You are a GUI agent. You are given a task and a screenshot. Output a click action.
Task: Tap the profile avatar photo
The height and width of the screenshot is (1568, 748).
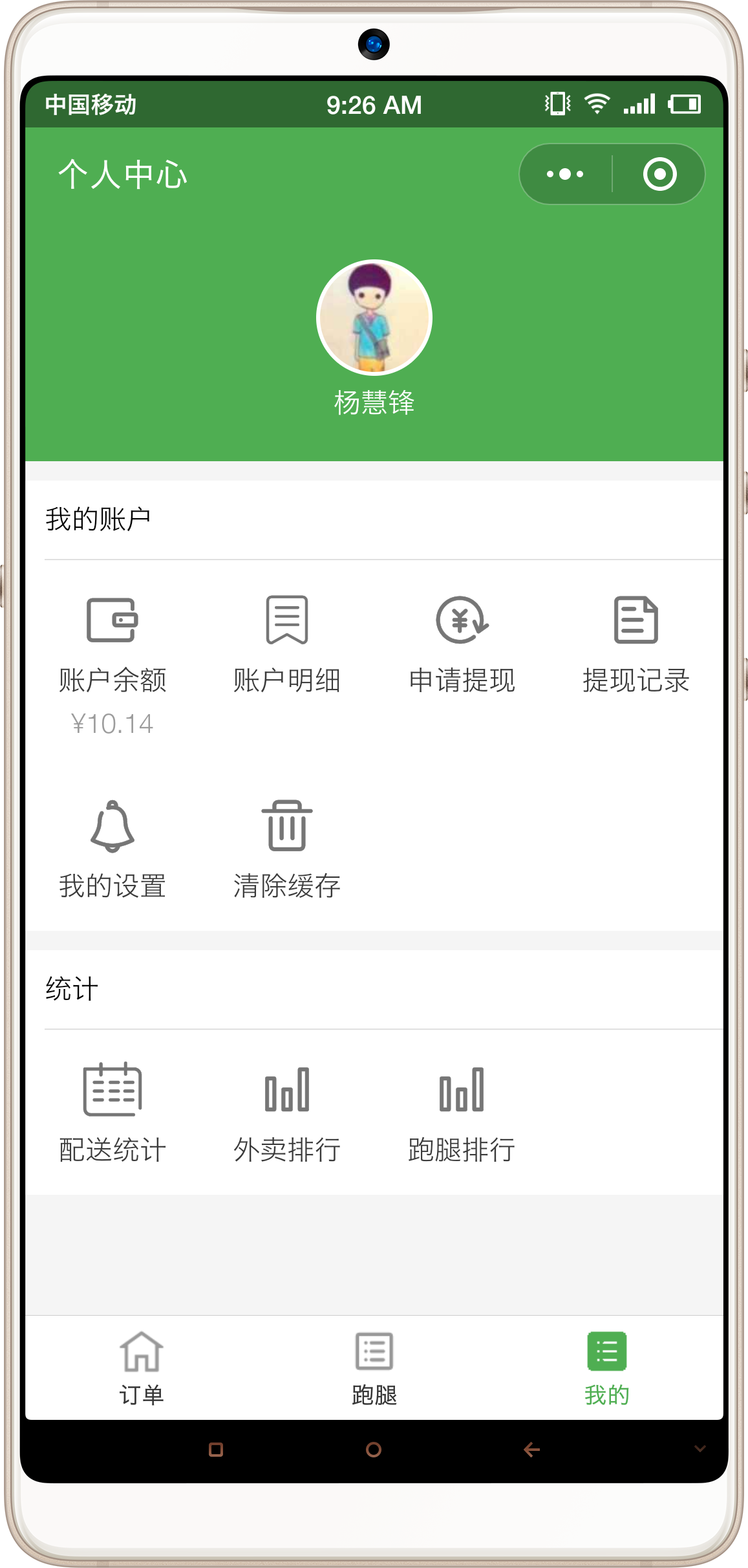(374, 317)
